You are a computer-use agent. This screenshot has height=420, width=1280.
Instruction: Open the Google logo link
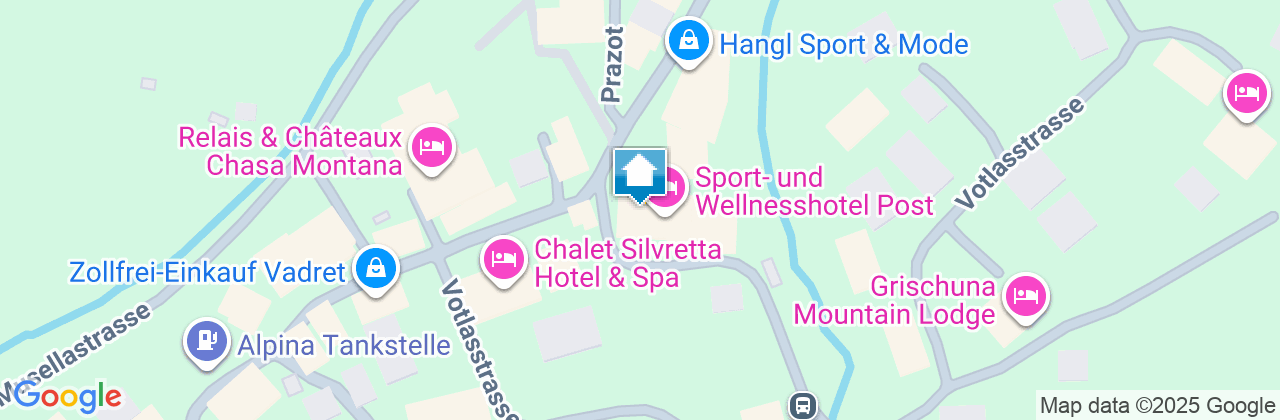[67, 397]
